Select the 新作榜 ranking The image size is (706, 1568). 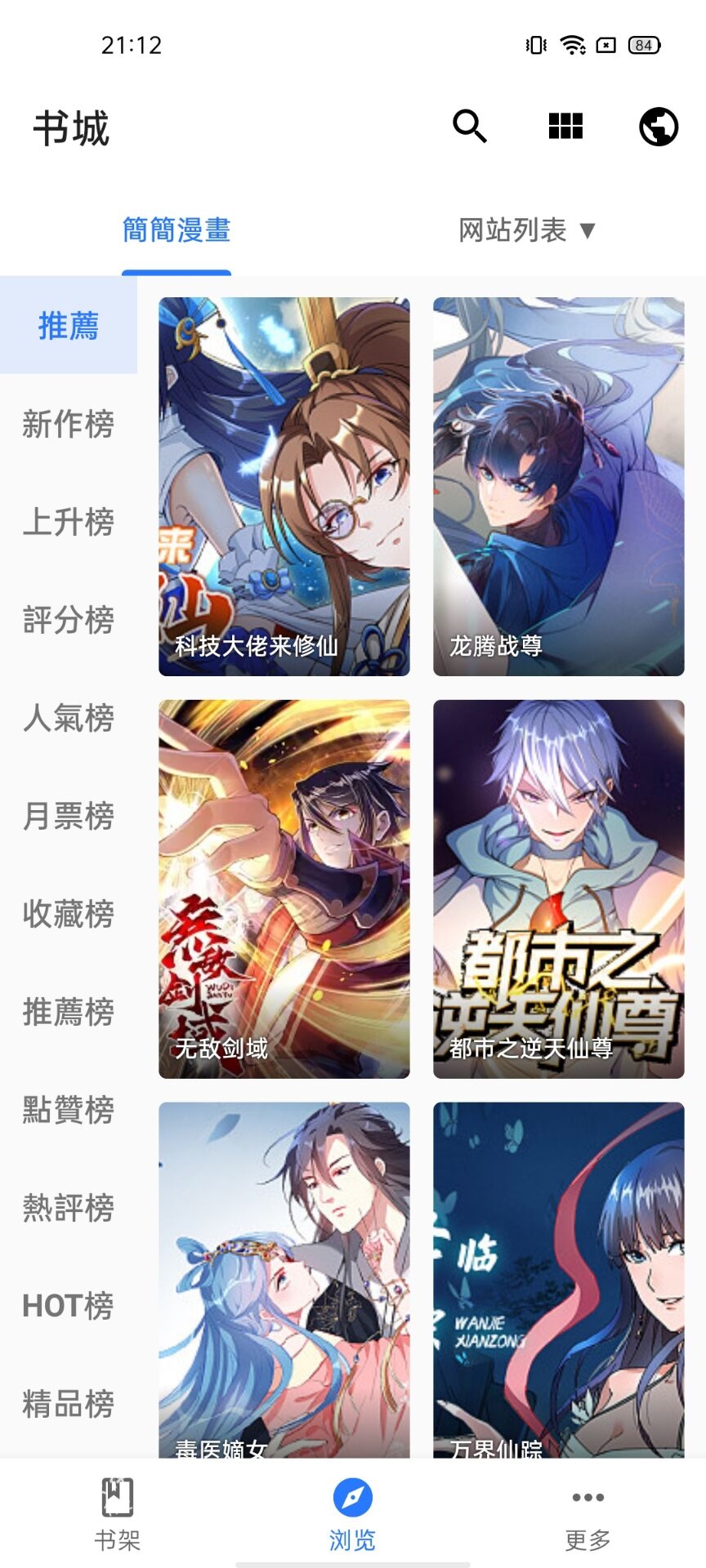pyautogui.click(x=69, y=424)
